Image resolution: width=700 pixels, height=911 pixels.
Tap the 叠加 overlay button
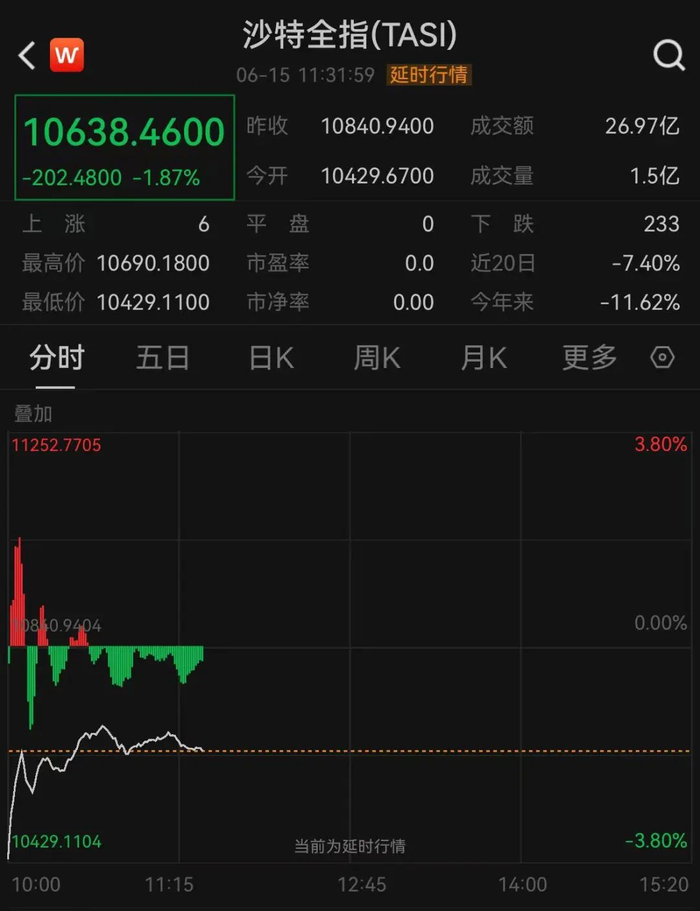pyautogui.click(x=33, y=414)
